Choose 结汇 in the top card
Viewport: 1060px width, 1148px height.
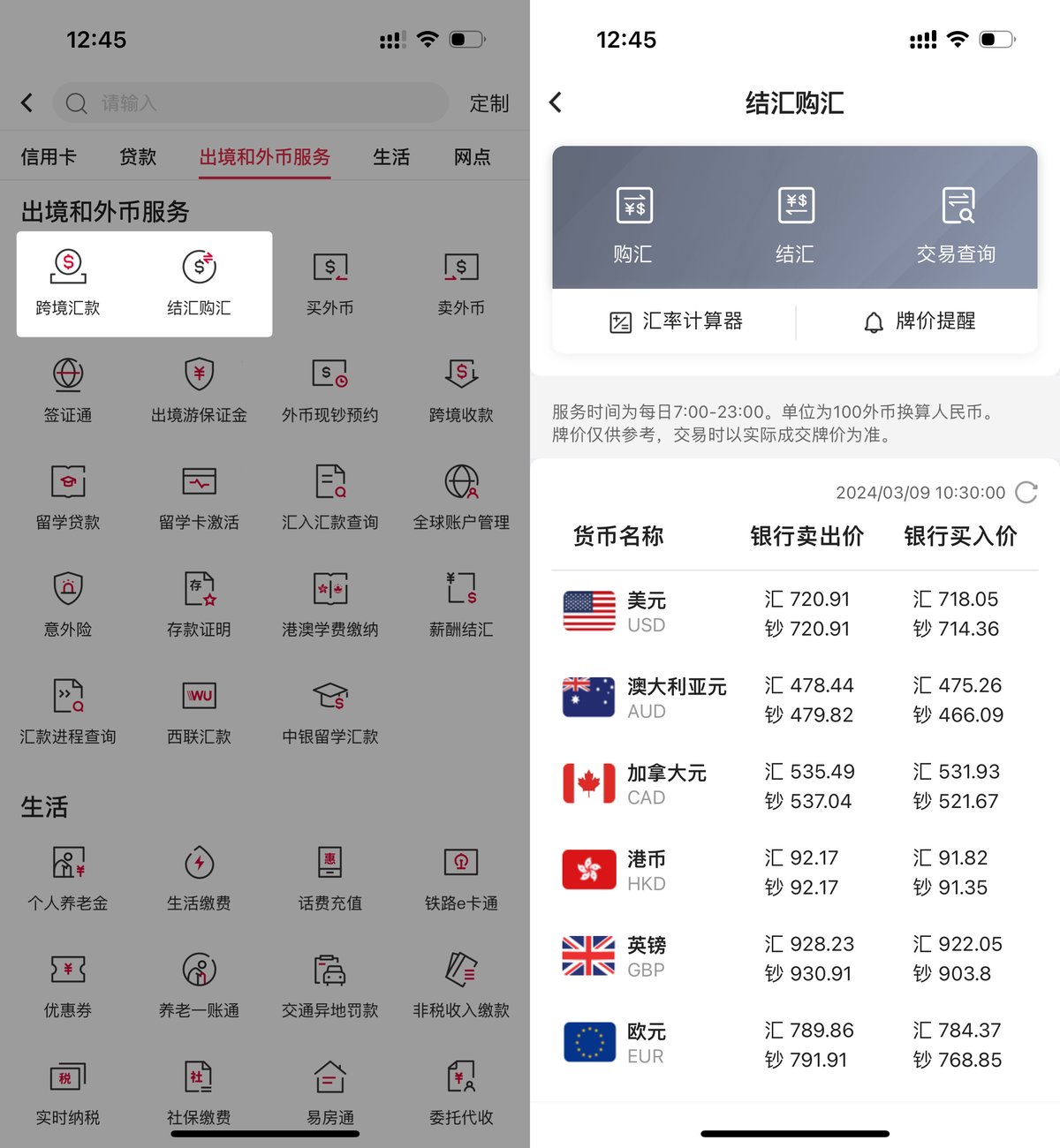coord(795,225)
